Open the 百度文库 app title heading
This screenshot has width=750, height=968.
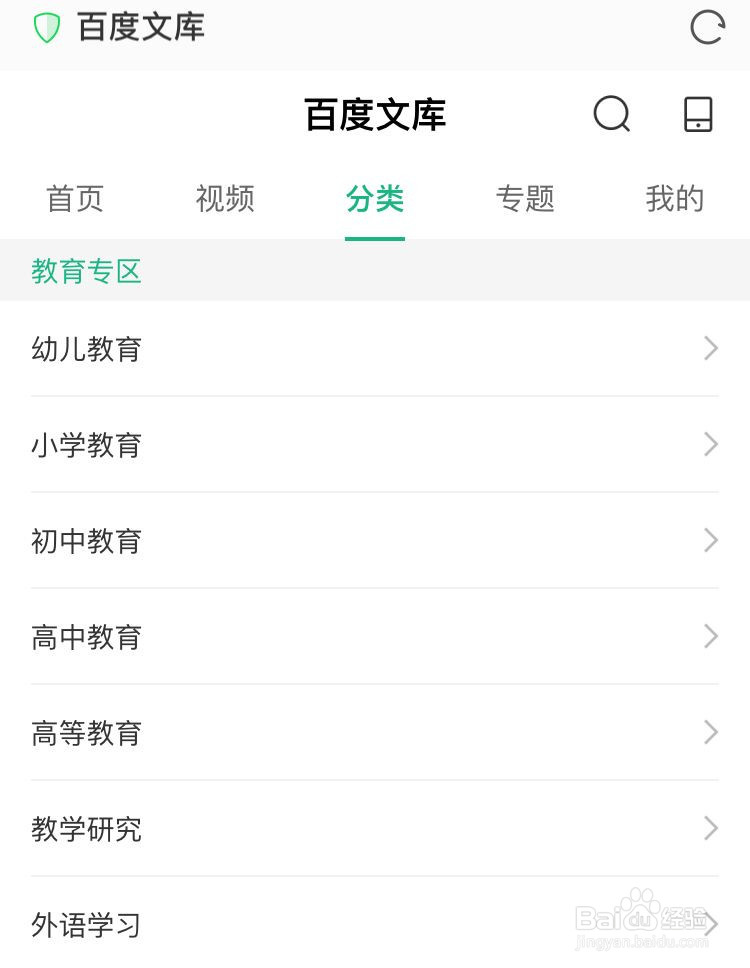(375, 114)
